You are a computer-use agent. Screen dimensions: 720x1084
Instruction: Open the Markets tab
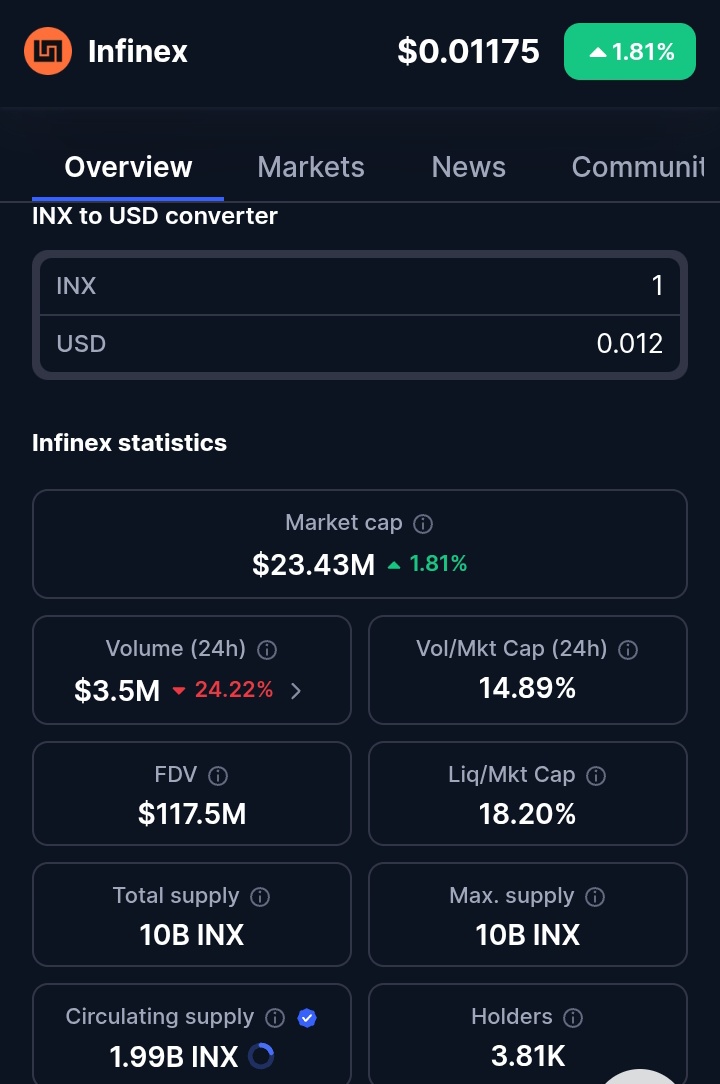pos(311,167)
